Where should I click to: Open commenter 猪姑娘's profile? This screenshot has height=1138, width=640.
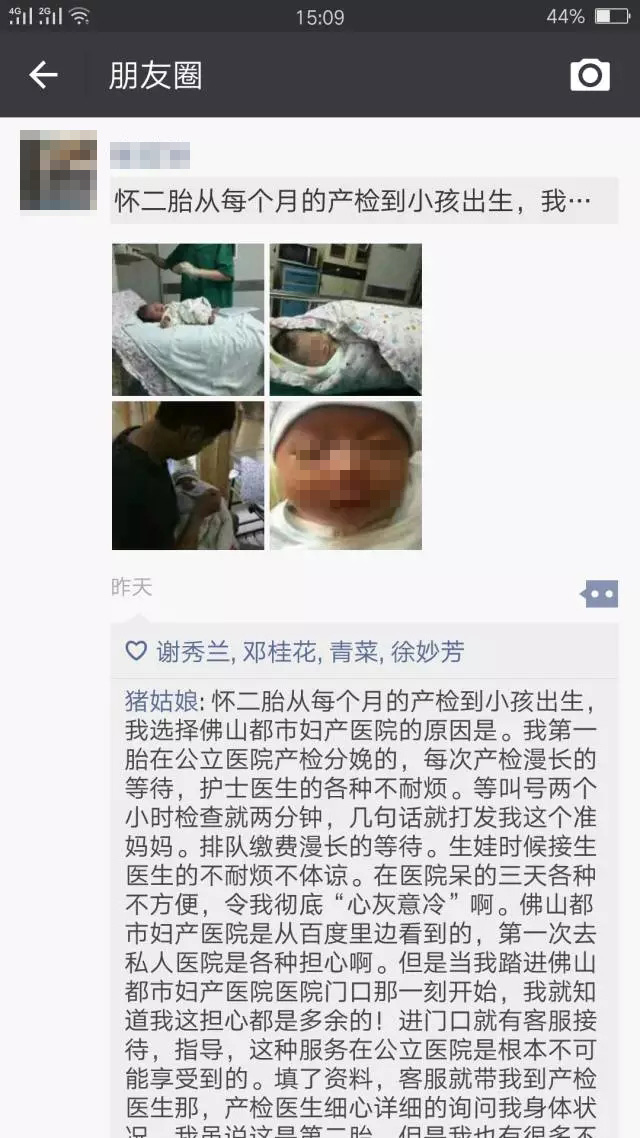pyautogui.click(x=163, y=699)
